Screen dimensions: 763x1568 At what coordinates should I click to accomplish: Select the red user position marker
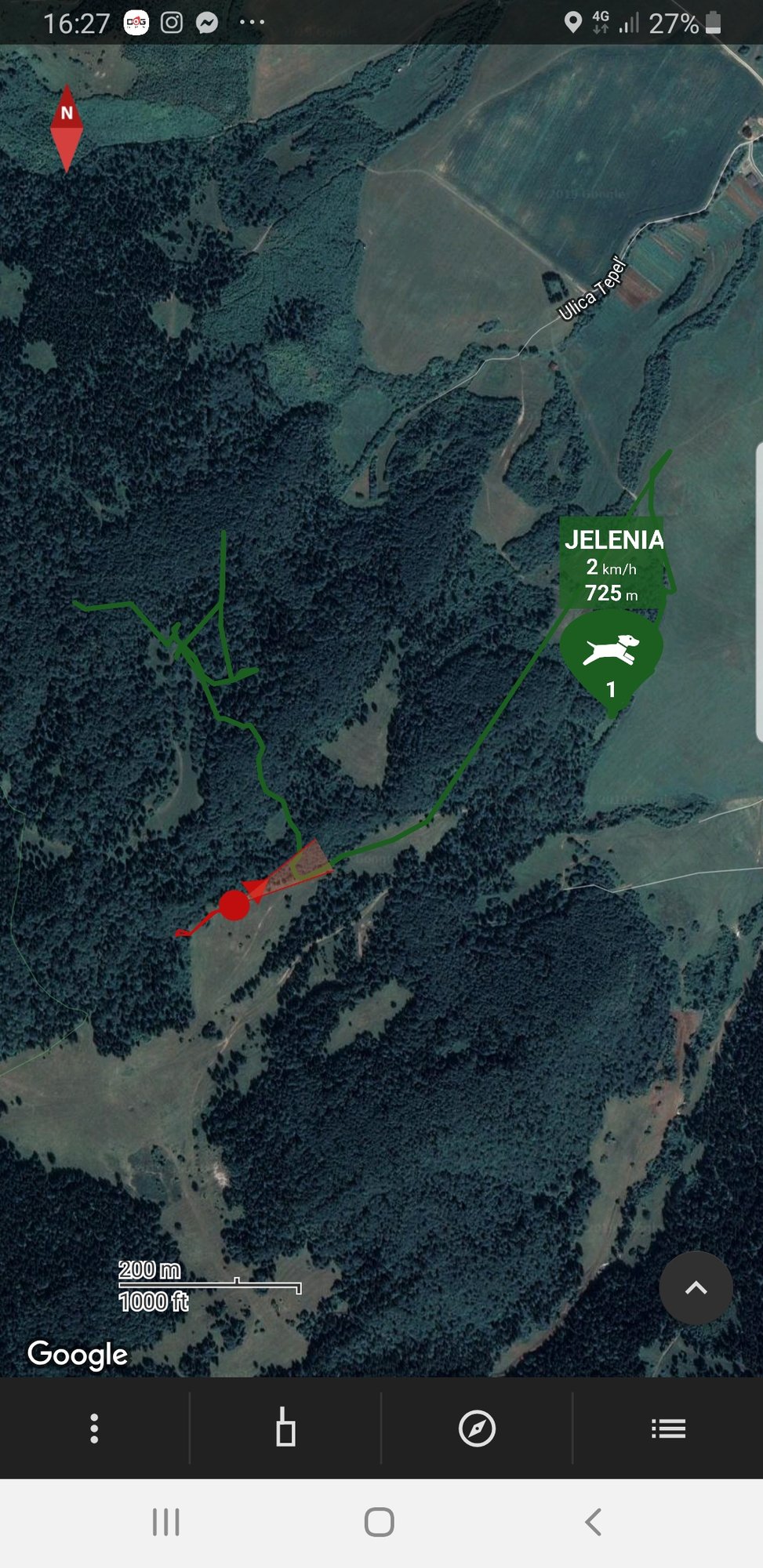point(234,905)
